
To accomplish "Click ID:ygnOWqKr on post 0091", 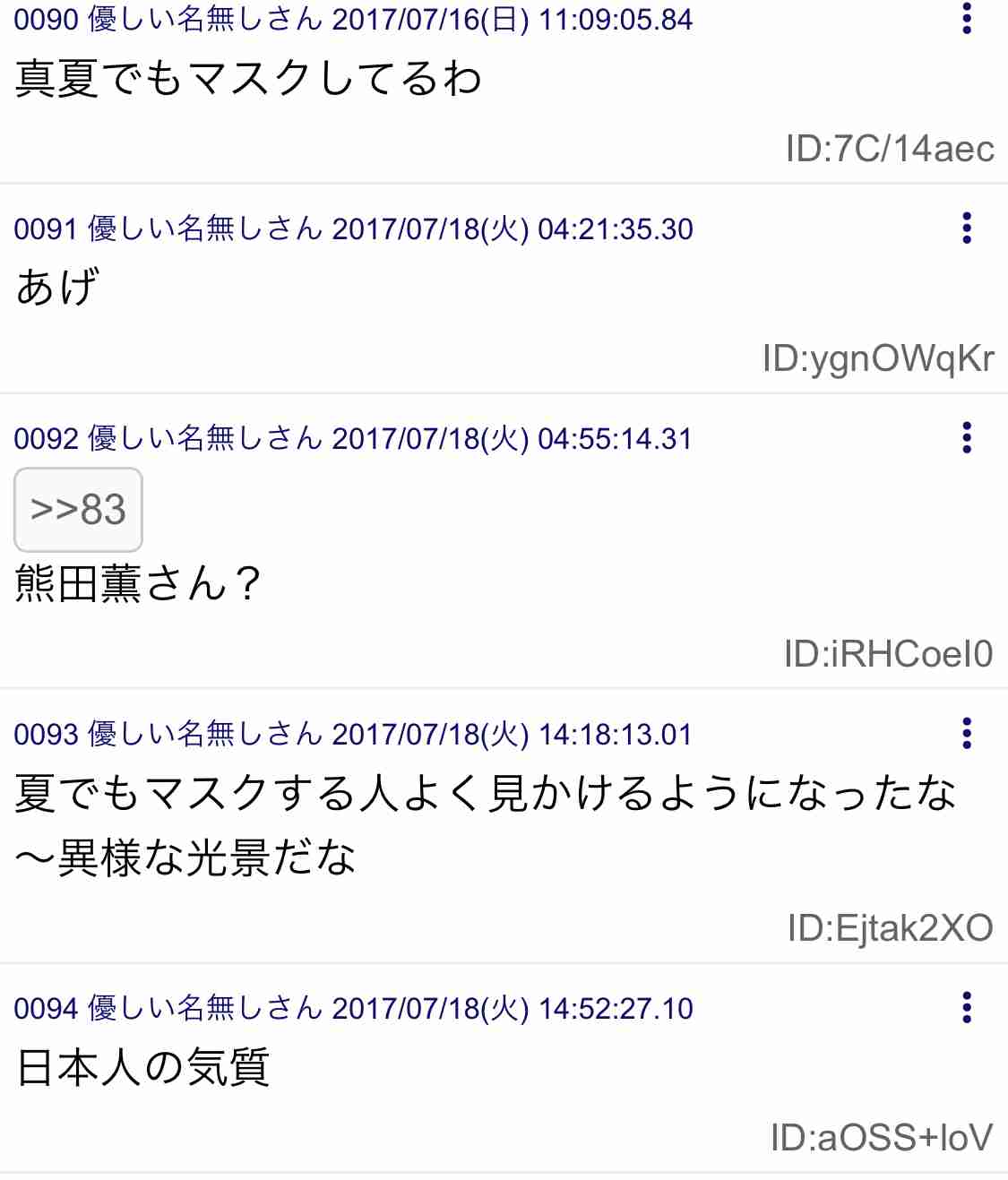I will click(x=878, y=357).
